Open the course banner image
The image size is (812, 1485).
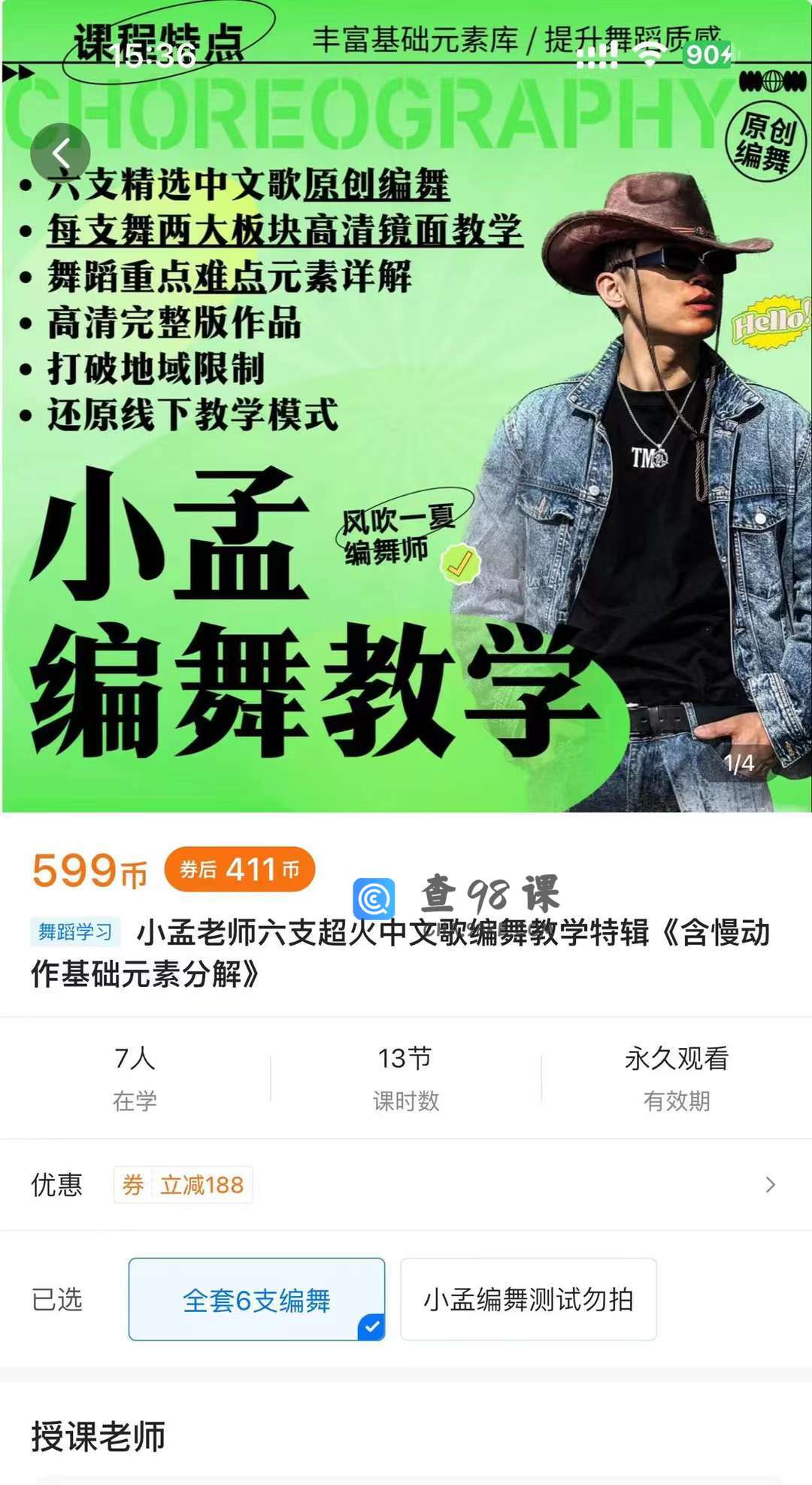pos(406,406)
